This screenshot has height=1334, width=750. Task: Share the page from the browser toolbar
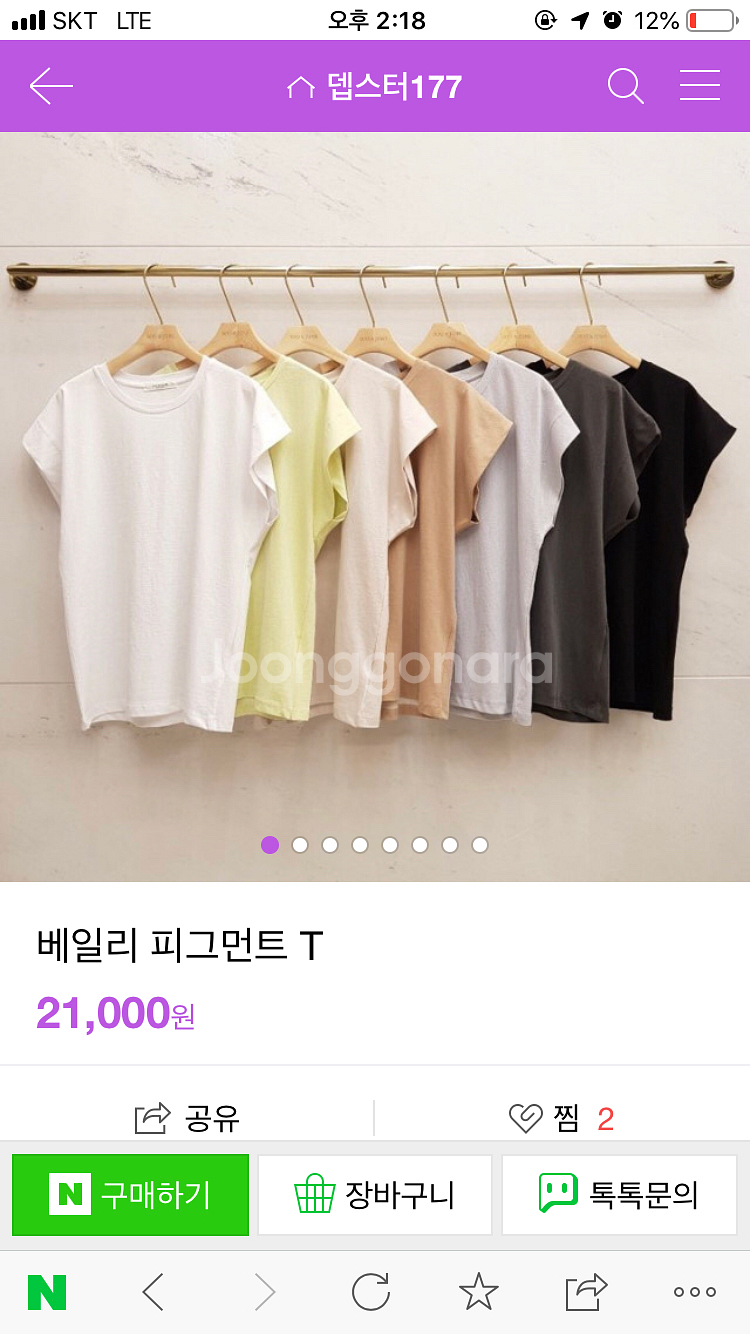click(x=587, y=1293)
